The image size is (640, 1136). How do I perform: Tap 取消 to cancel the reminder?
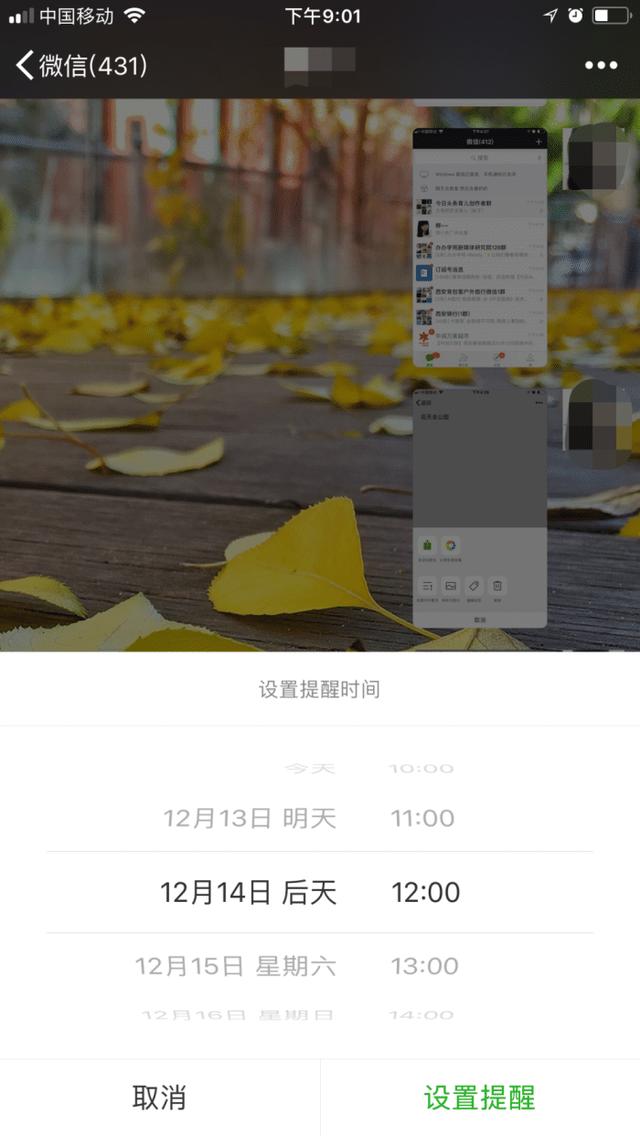coord(159,1097)
